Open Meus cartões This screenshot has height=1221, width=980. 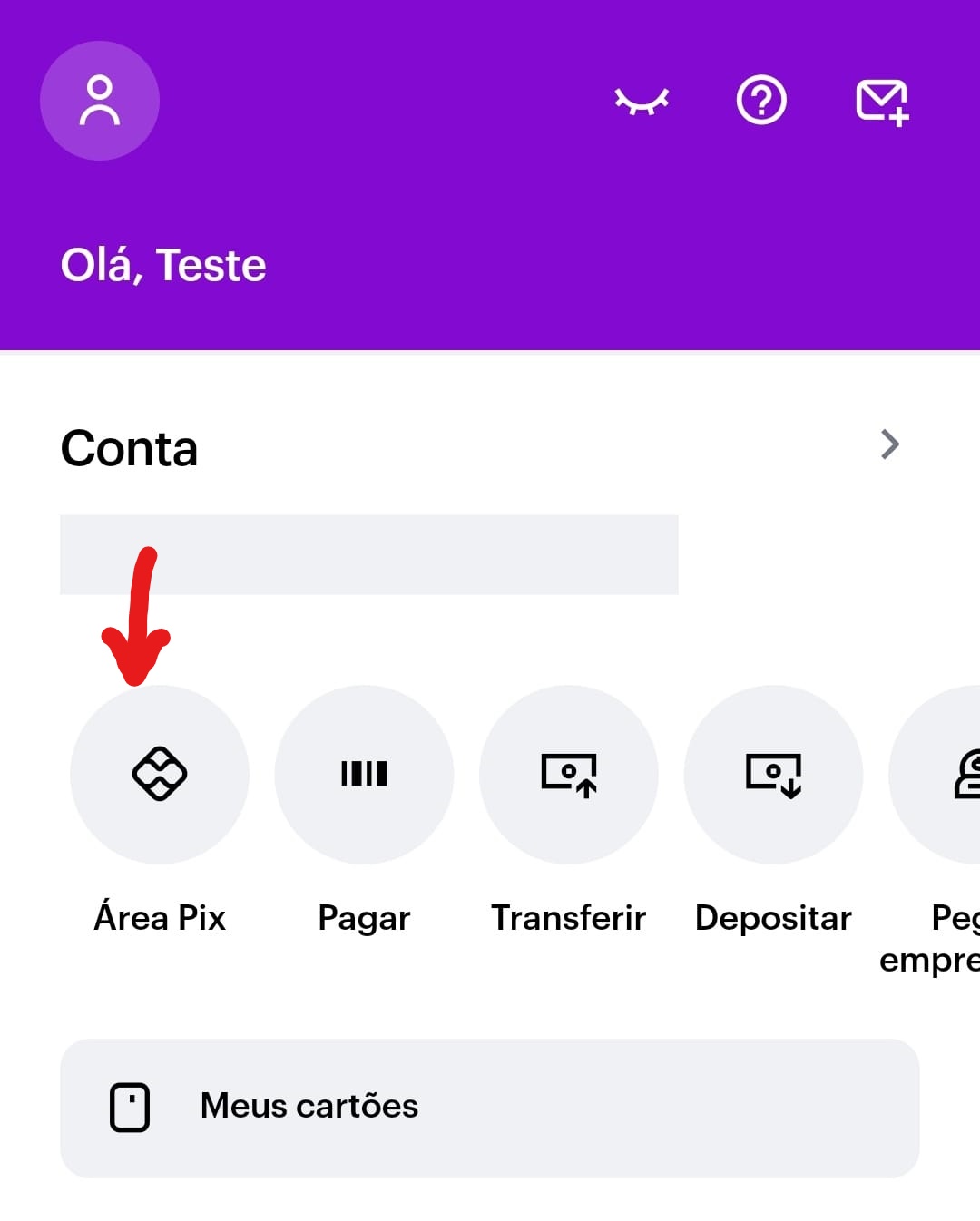point(490,1108)
